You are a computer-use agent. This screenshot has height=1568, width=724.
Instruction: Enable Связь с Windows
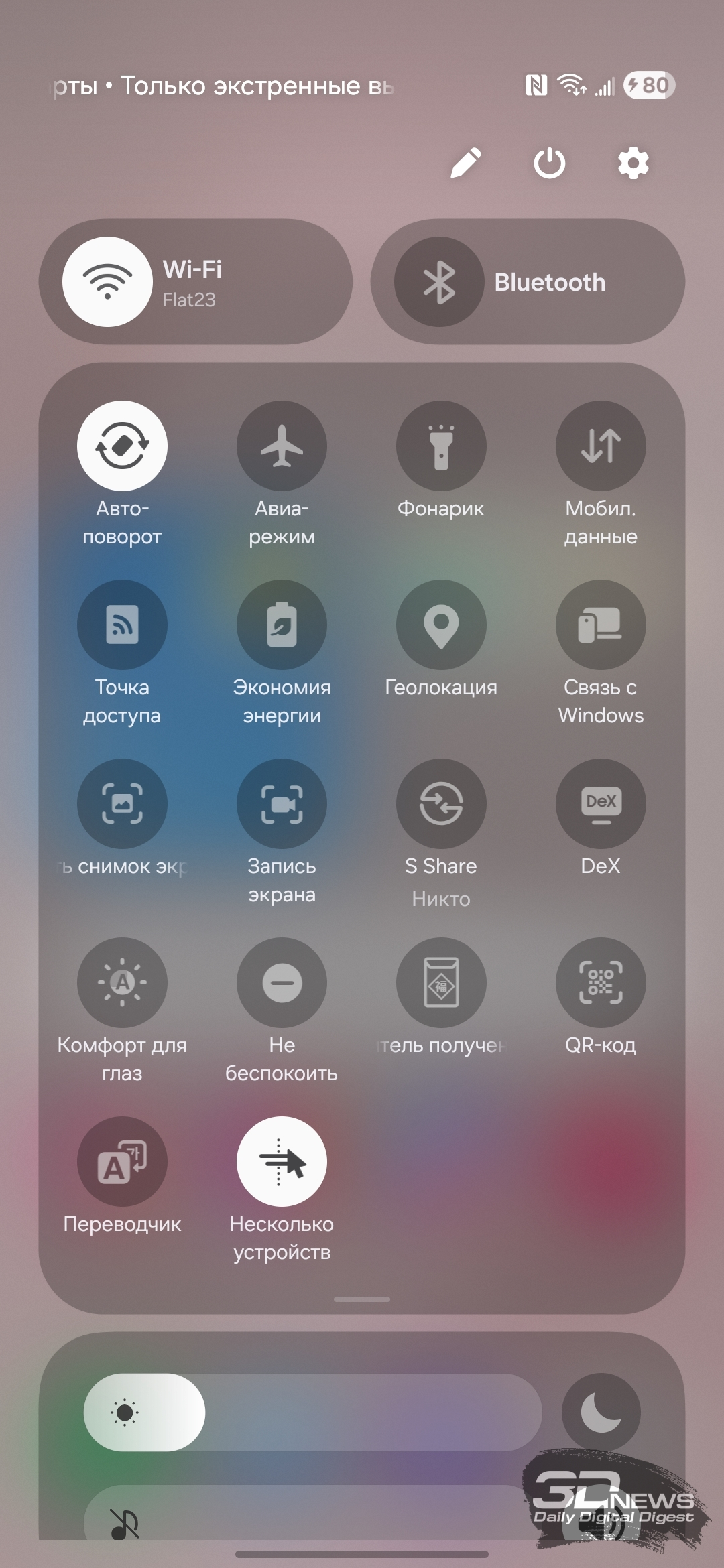(601, 625)
